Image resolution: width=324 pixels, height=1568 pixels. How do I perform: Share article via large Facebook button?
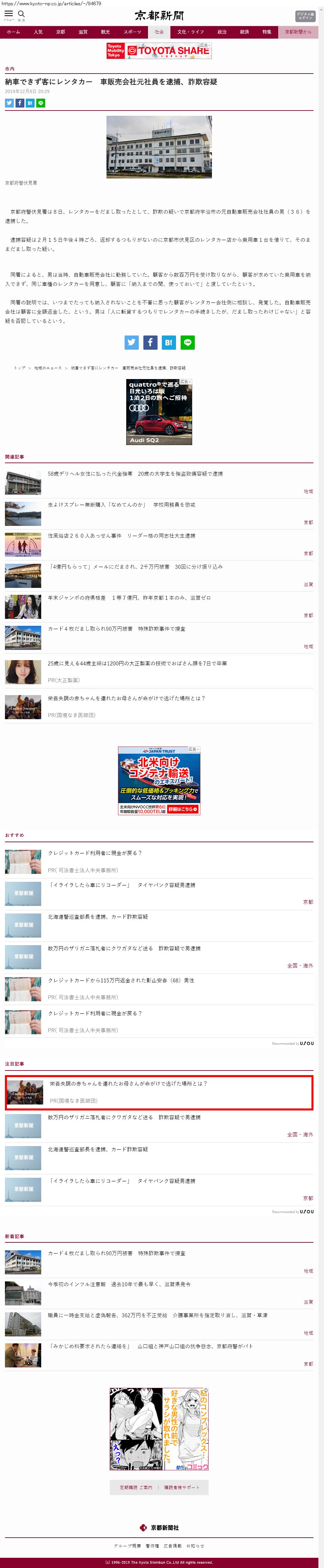coord(150,343)
